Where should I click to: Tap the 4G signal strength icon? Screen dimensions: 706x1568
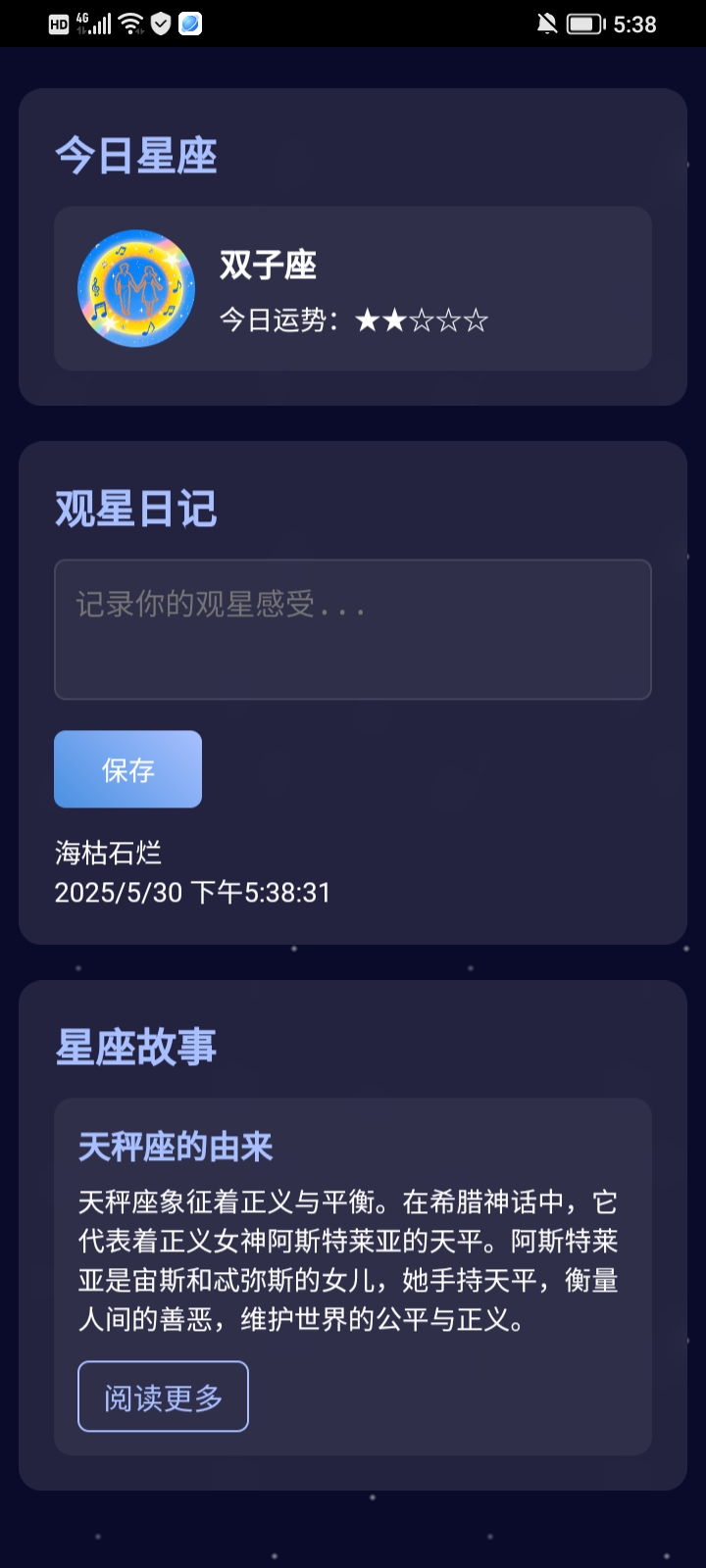[x=93, y=24]
